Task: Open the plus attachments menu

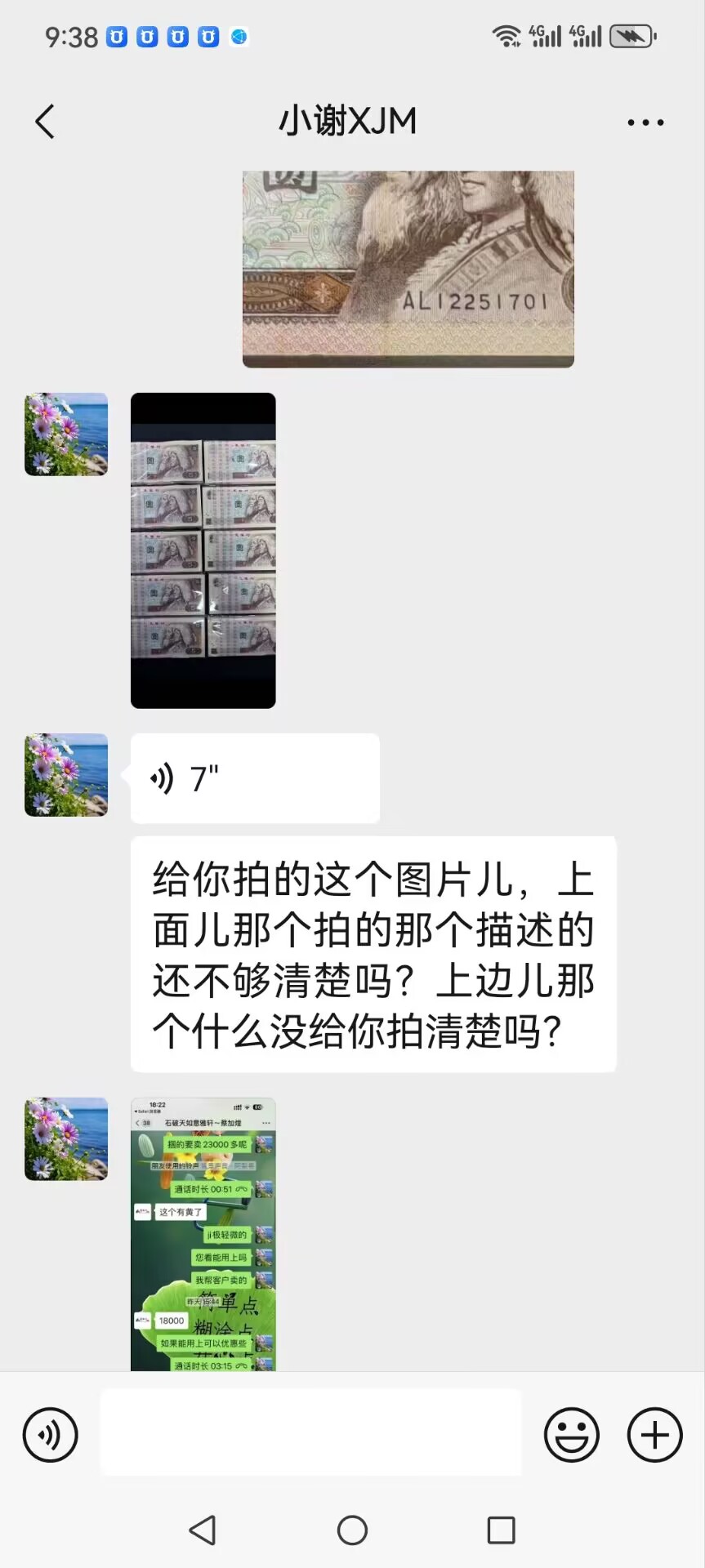Action: 654,1435
